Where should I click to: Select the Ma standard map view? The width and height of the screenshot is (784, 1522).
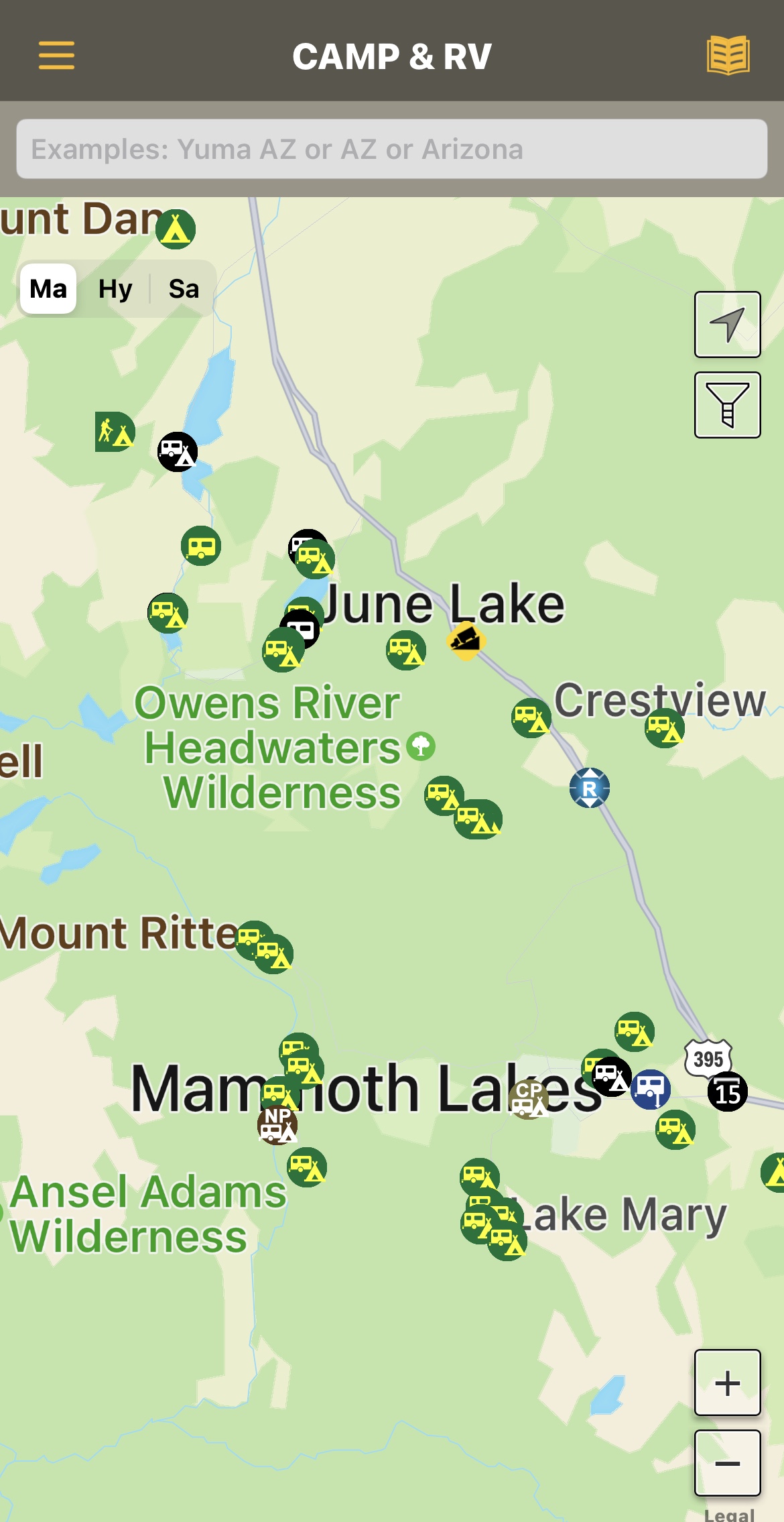click(48, 289)
